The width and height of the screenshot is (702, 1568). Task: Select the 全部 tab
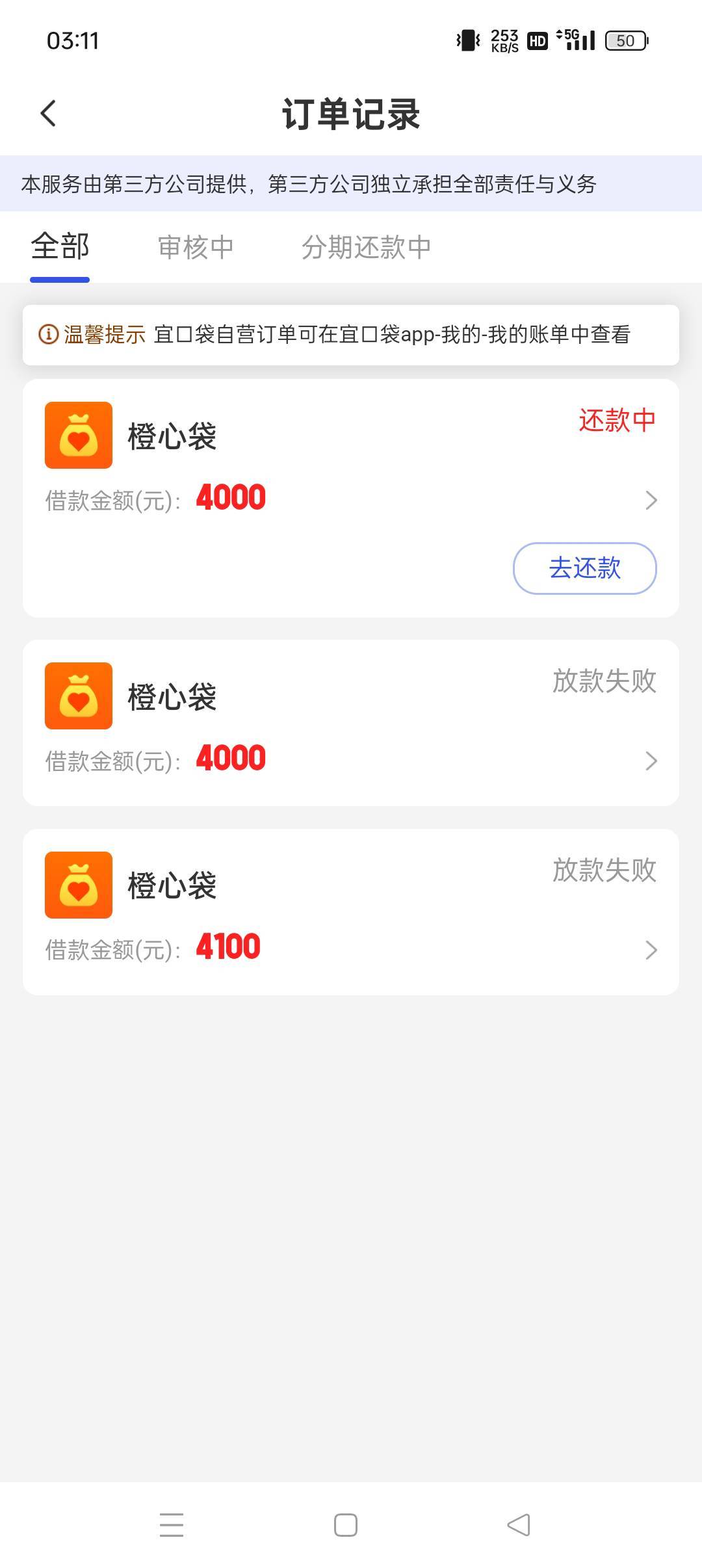60,248
